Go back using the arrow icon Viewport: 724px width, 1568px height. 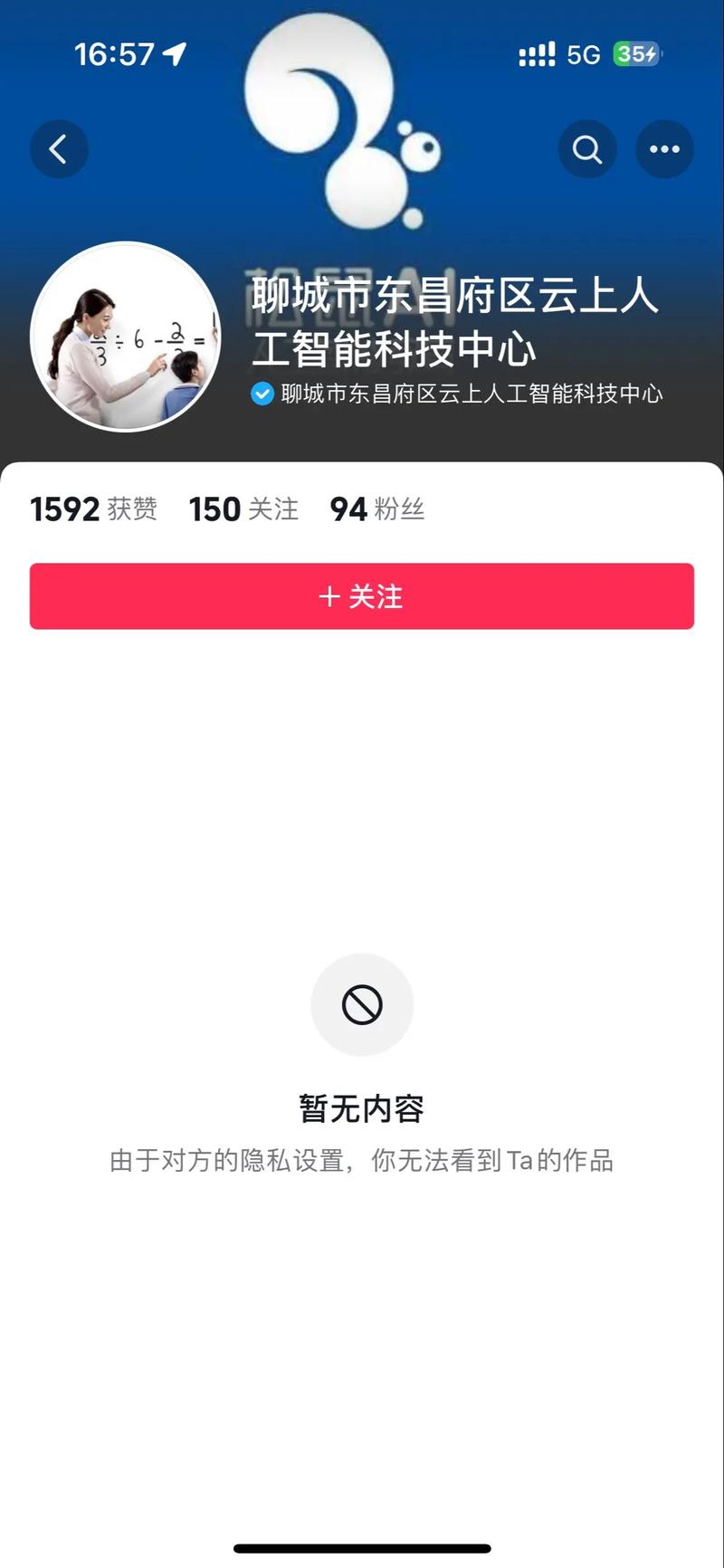(59, 149)
